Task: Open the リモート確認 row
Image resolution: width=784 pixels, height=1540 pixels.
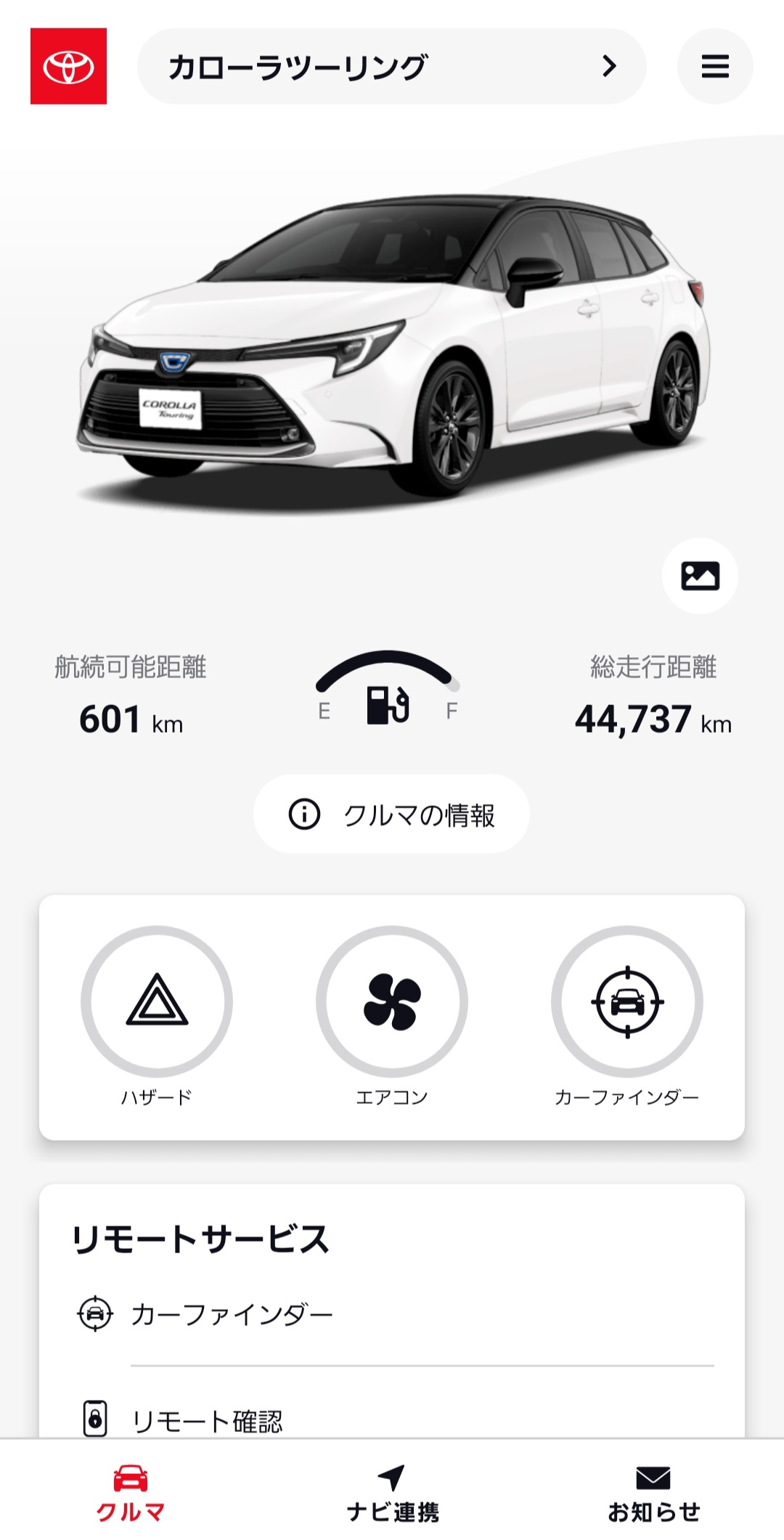Action: (x=207, y=1420)
